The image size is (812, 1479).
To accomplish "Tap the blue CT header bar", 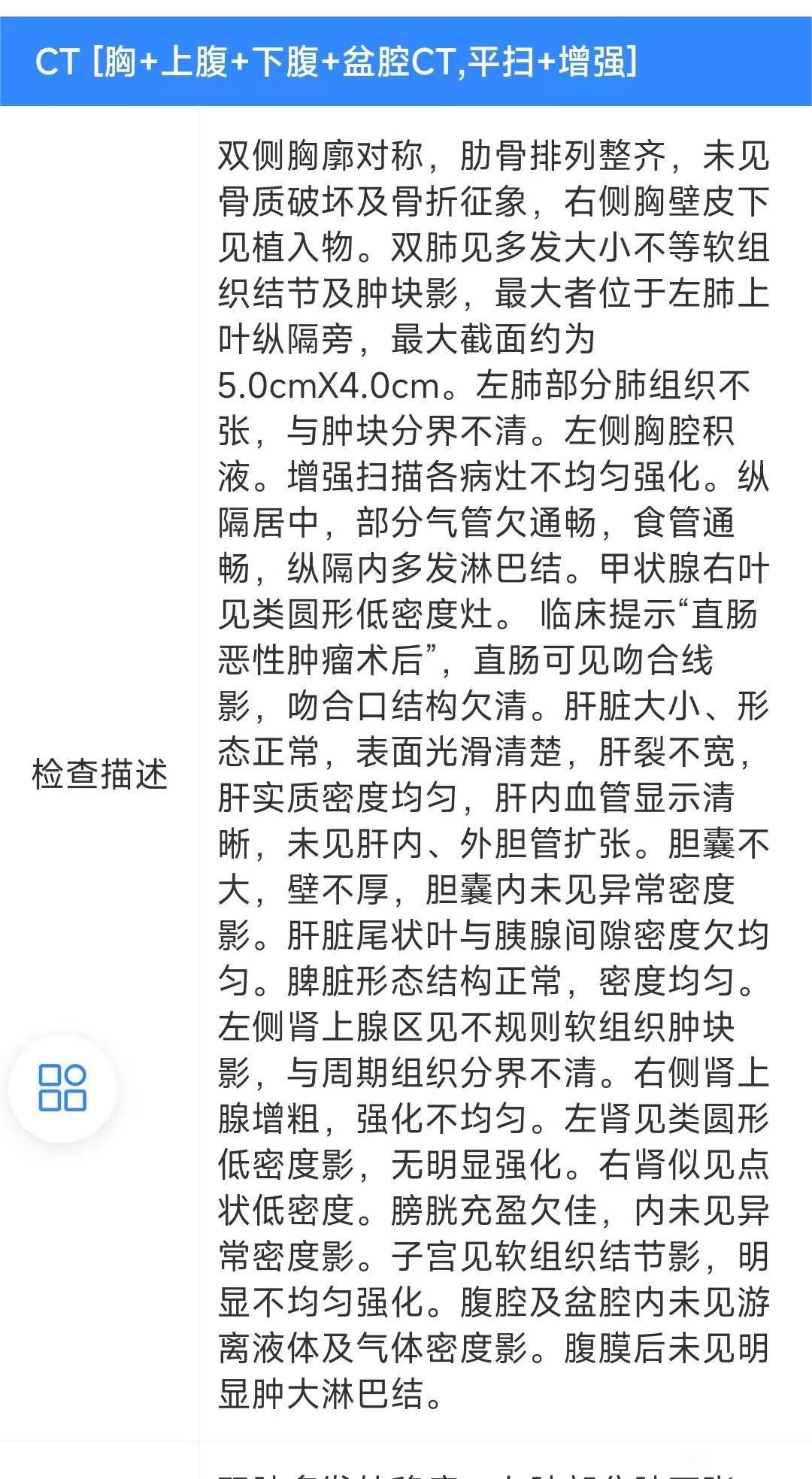I will [x=406, y=64].
